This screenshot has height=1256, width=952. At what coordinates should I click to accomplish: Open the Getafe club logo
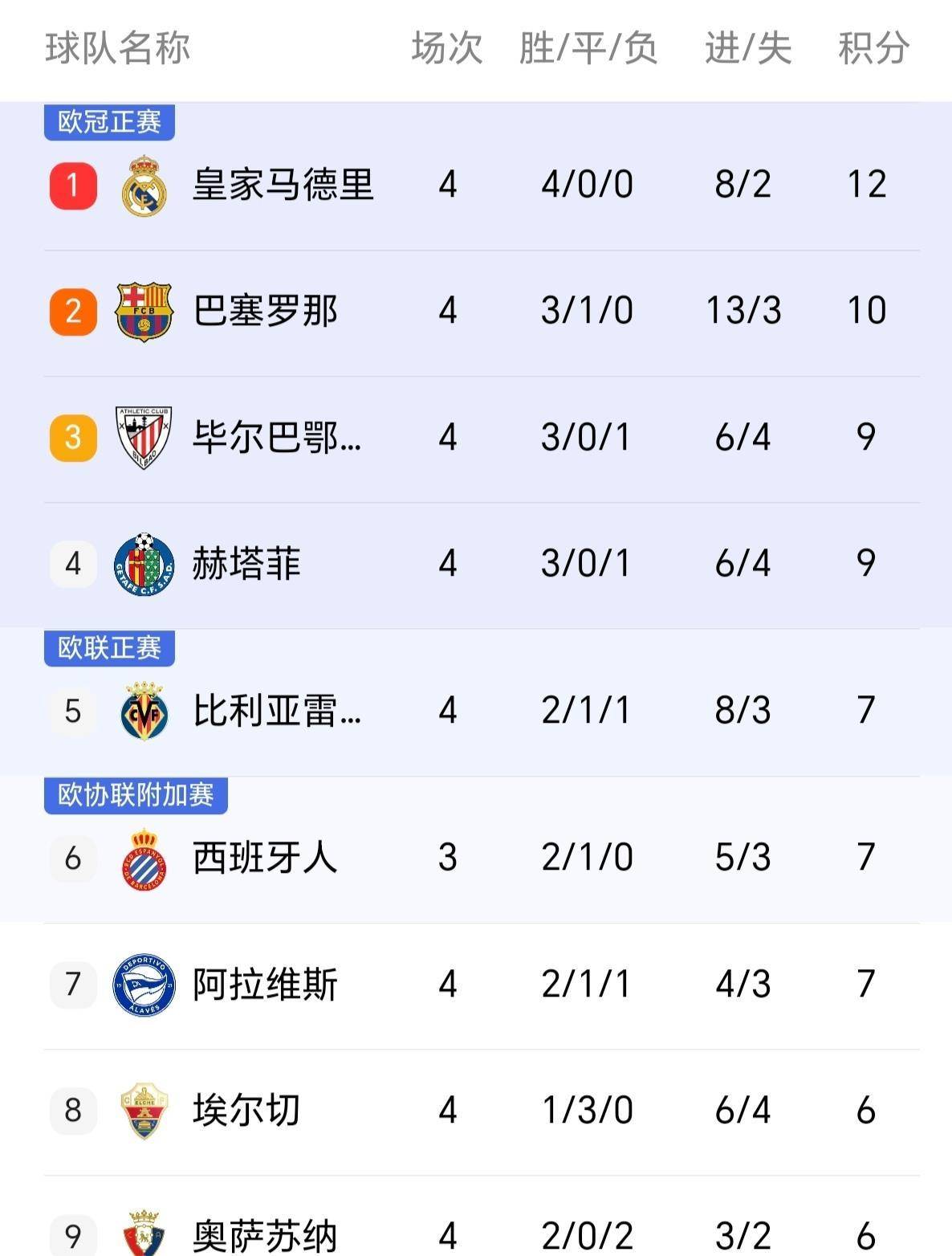144,564
